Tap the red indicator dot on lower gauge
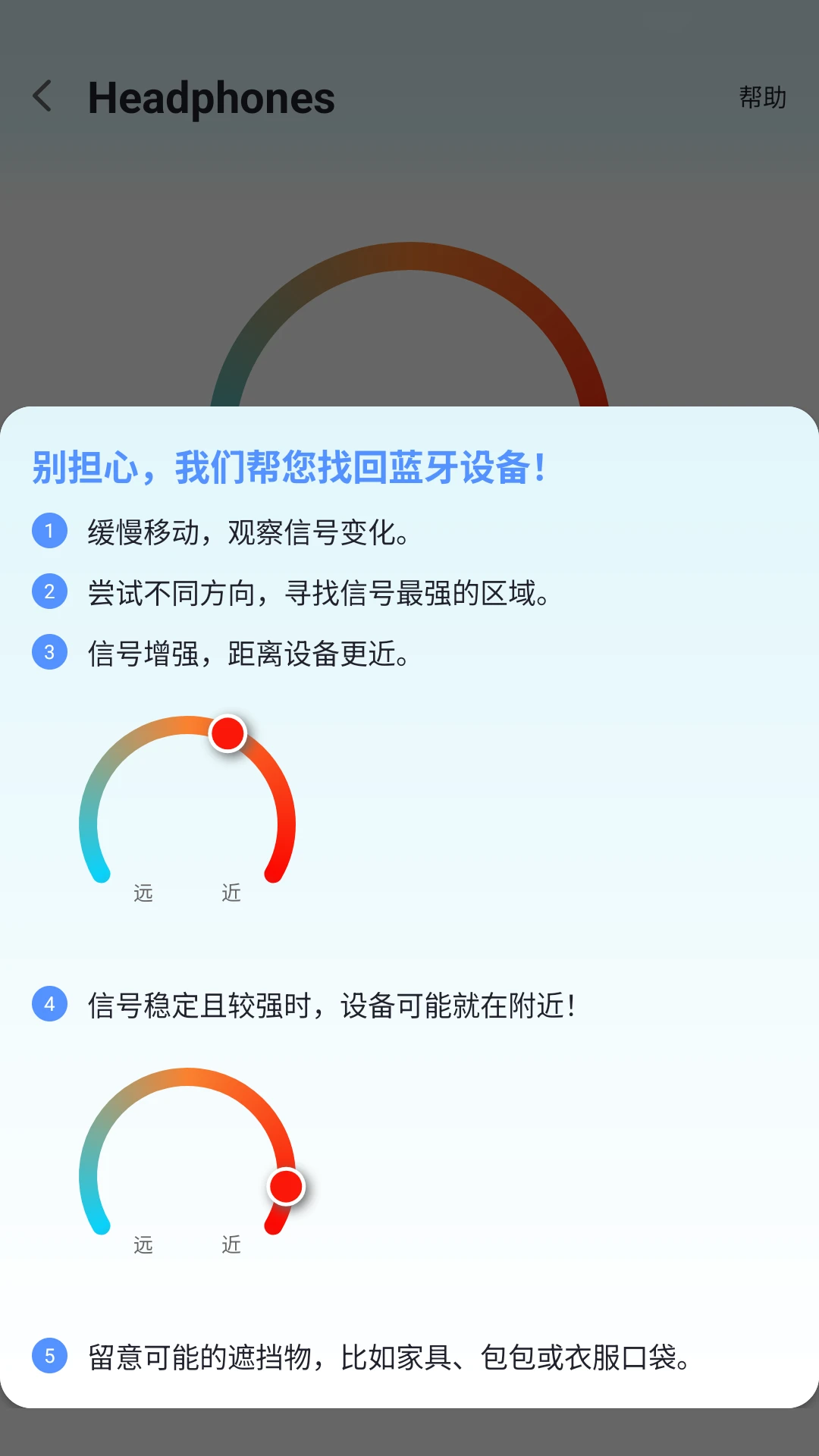 point(286,1185)
